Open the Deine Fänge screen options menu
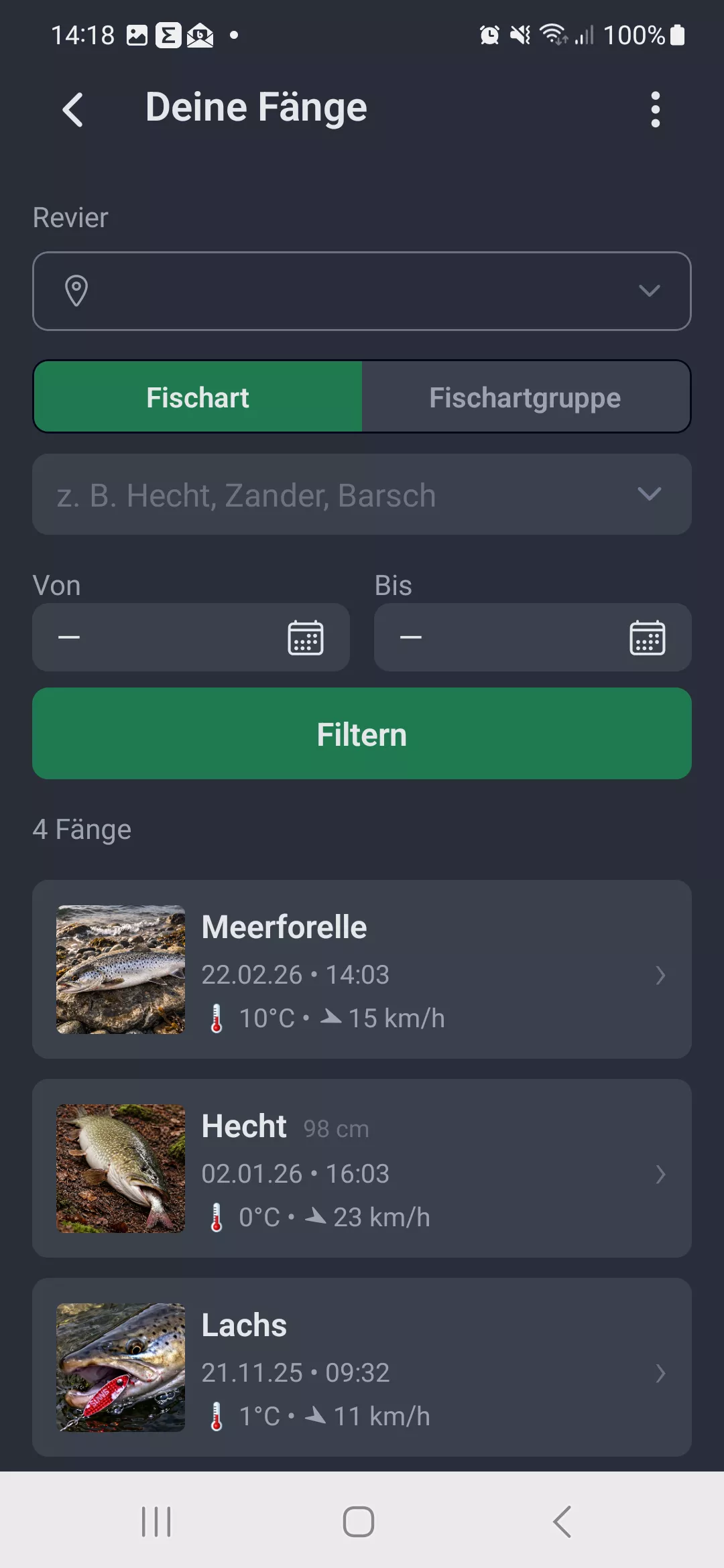 [x=655, y=109]
